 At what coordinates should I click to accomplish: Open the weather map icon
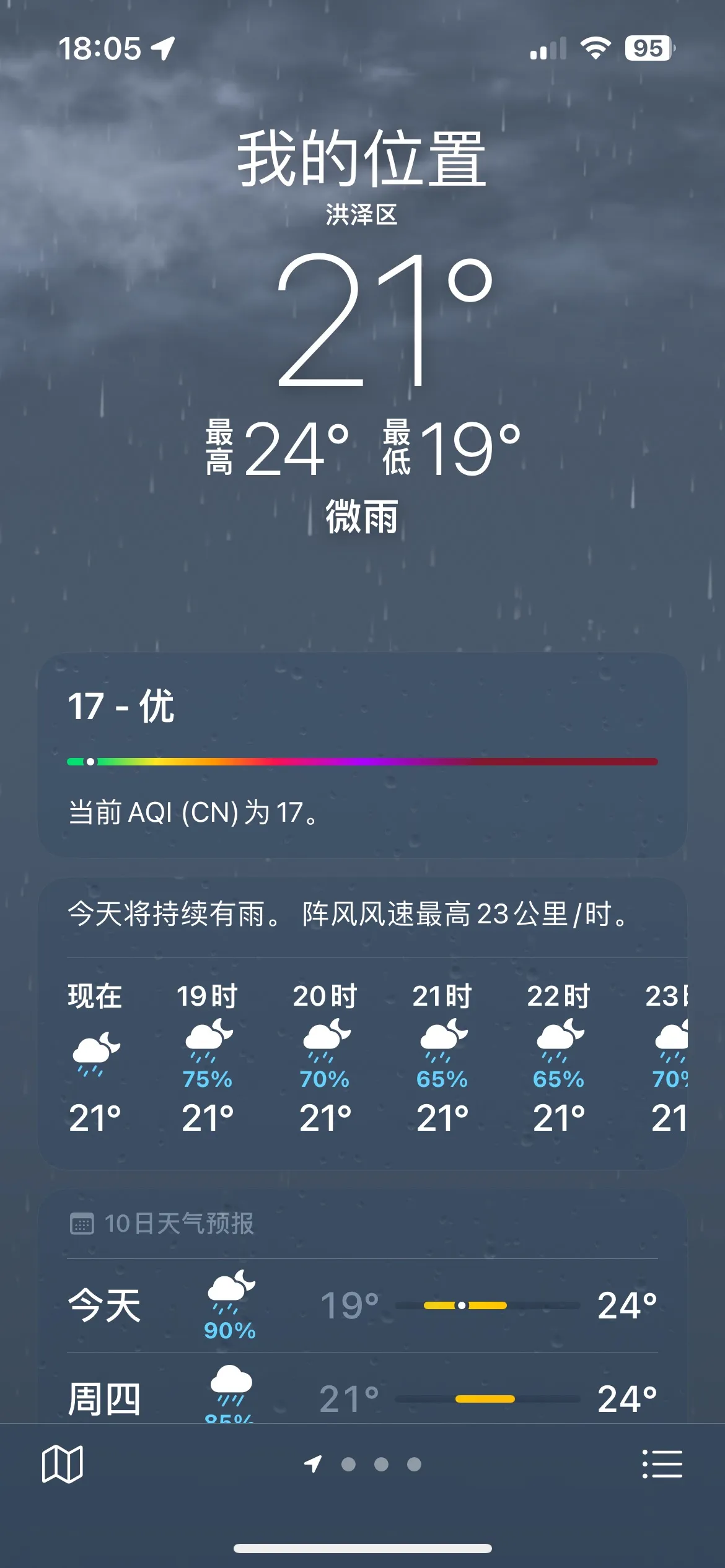62,1464
